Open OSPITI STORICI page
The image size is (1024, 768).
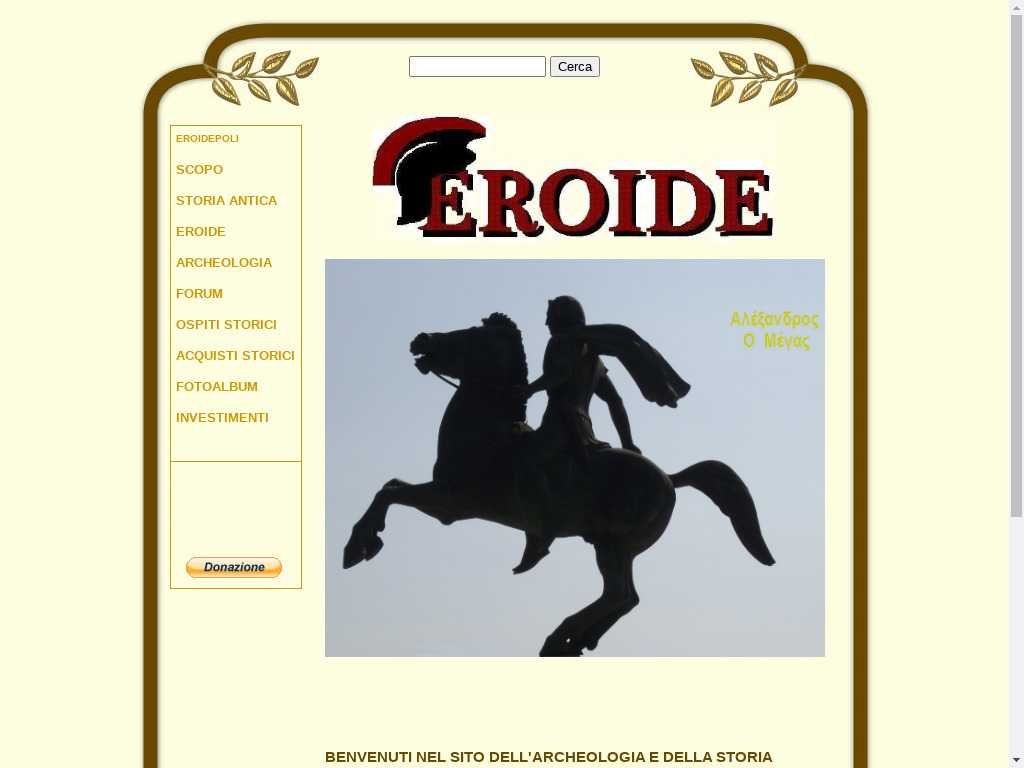click(x=226, y=325)
